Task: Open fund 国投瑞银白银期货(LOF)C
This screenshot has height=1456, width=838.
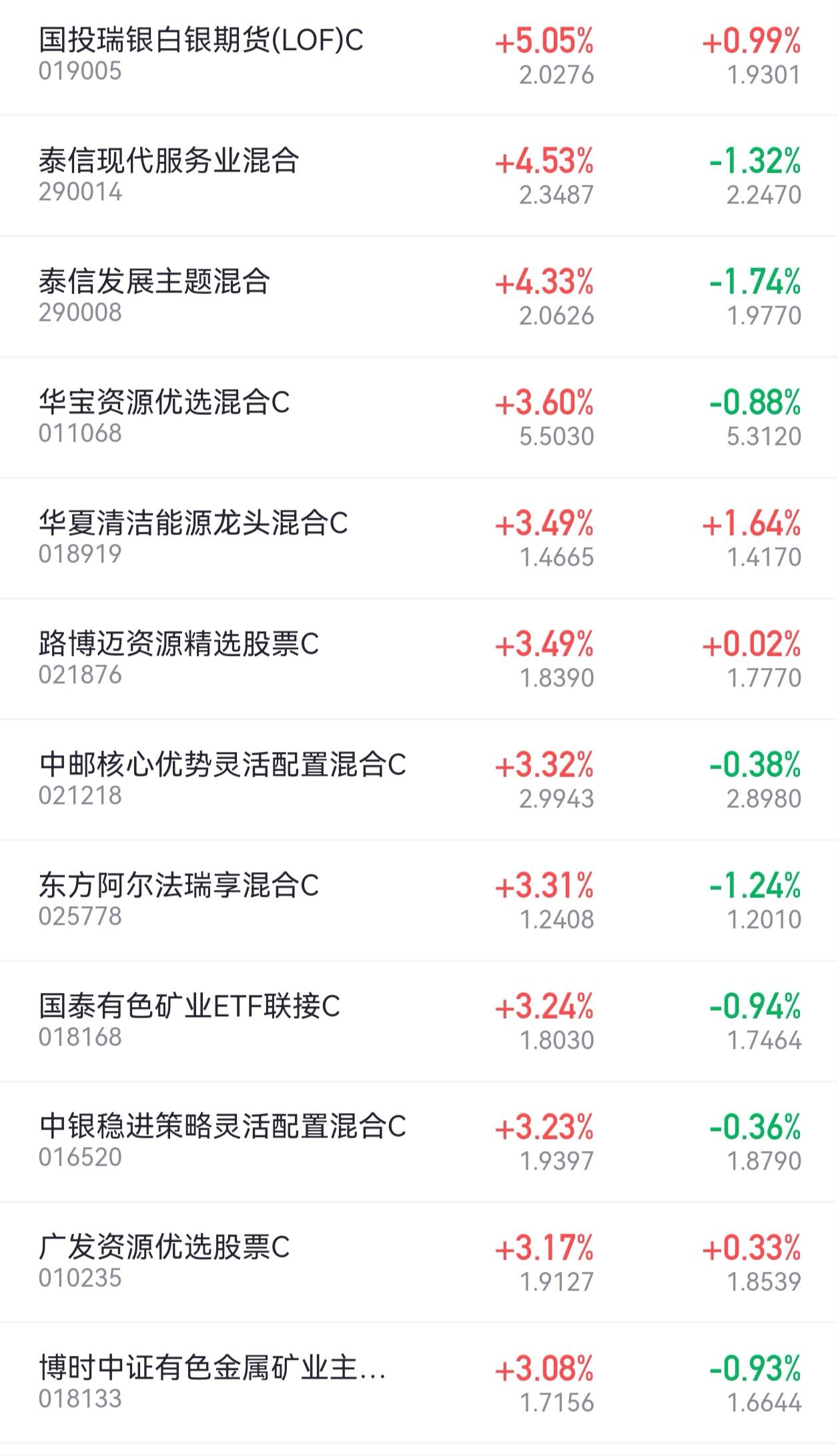Action: (200, 41)
